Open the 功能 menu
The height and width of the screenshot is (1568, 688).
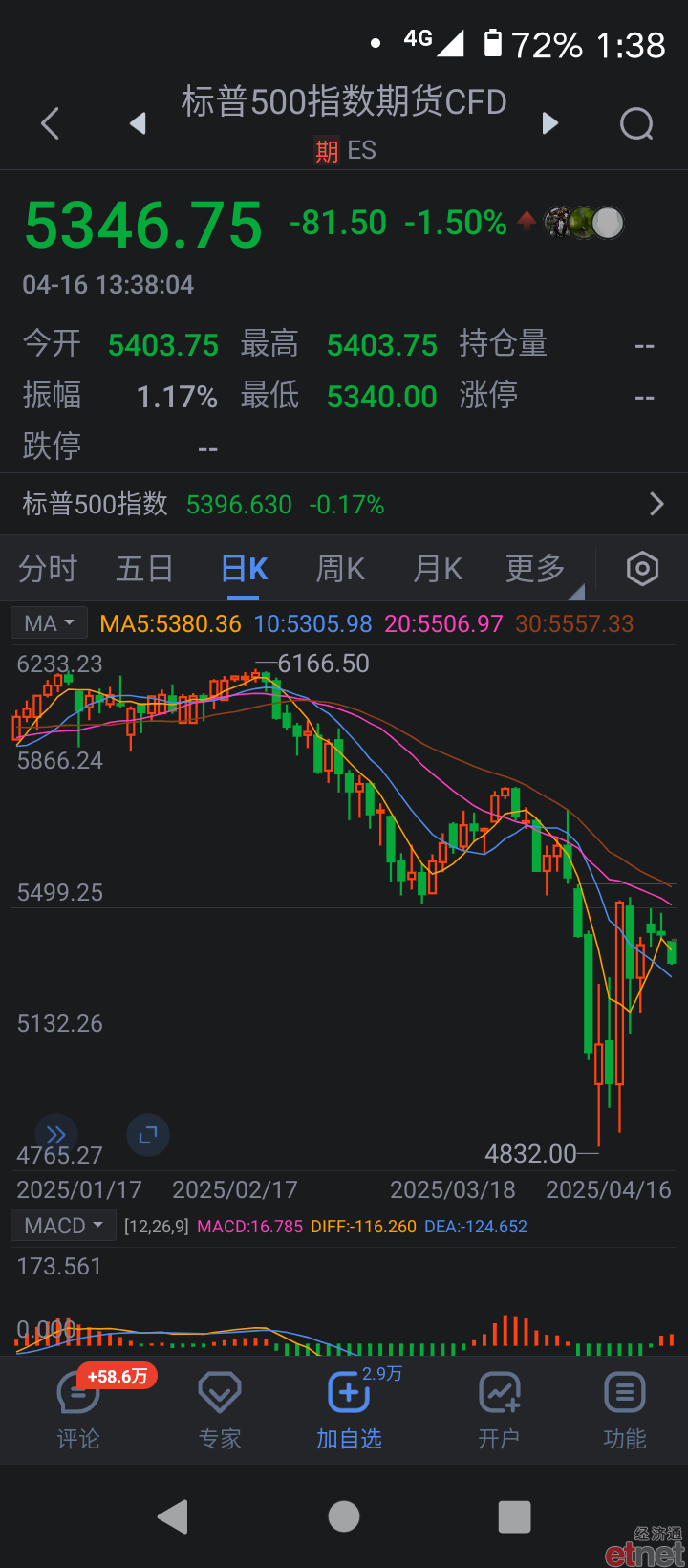[624, 1410]
